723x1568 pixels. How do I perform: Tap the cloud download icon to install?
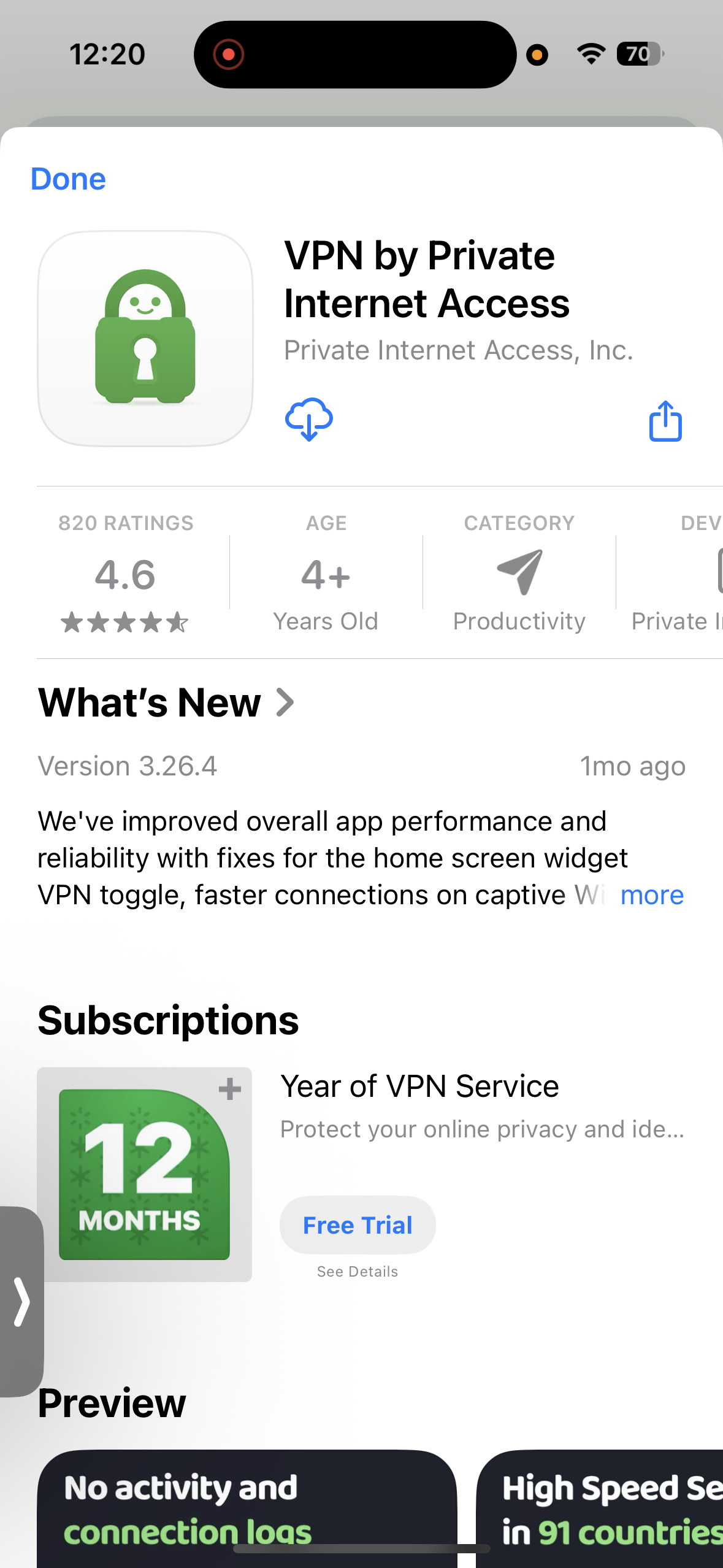coord(309,420)
